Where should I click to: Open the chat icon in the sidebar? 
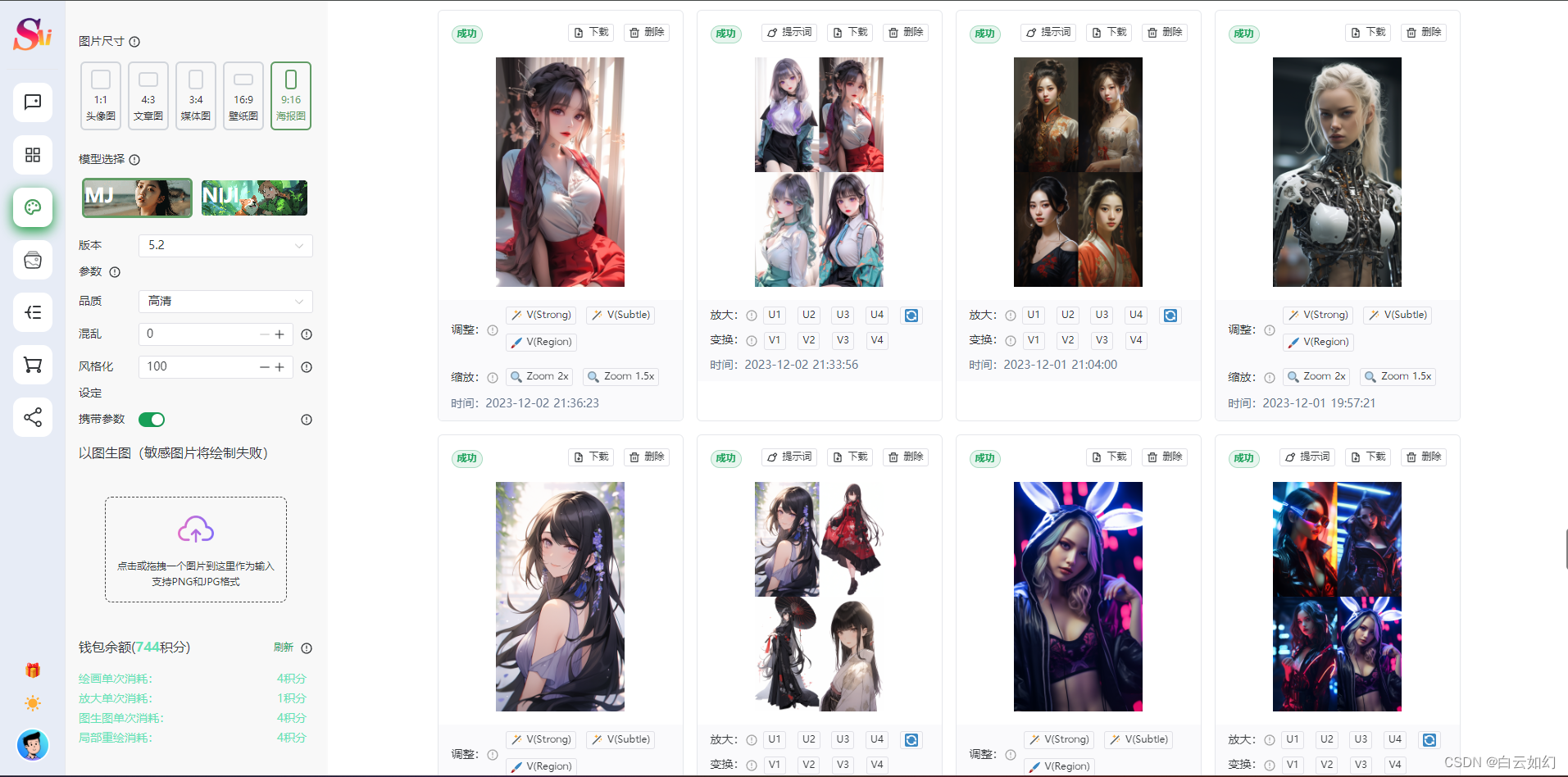[x=33, y=102]
